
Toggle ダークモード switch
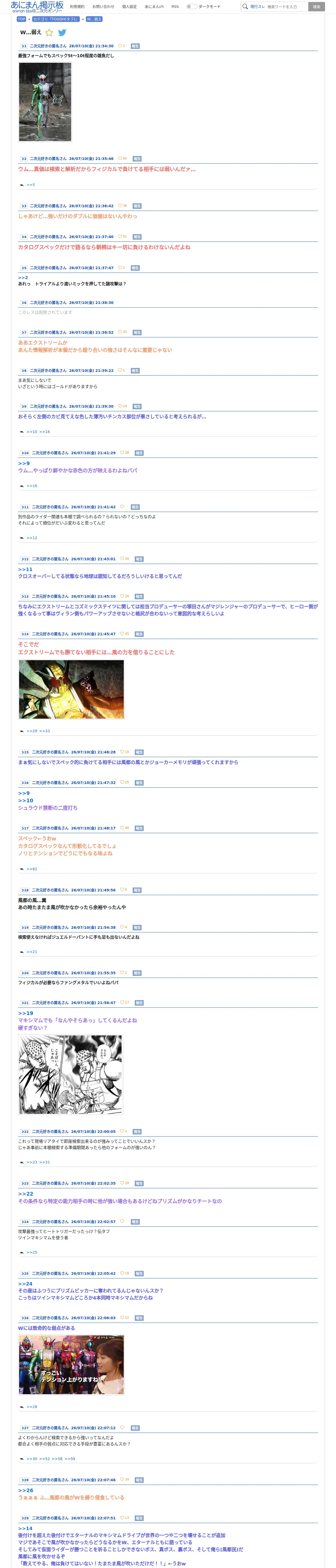pos(192,7)
